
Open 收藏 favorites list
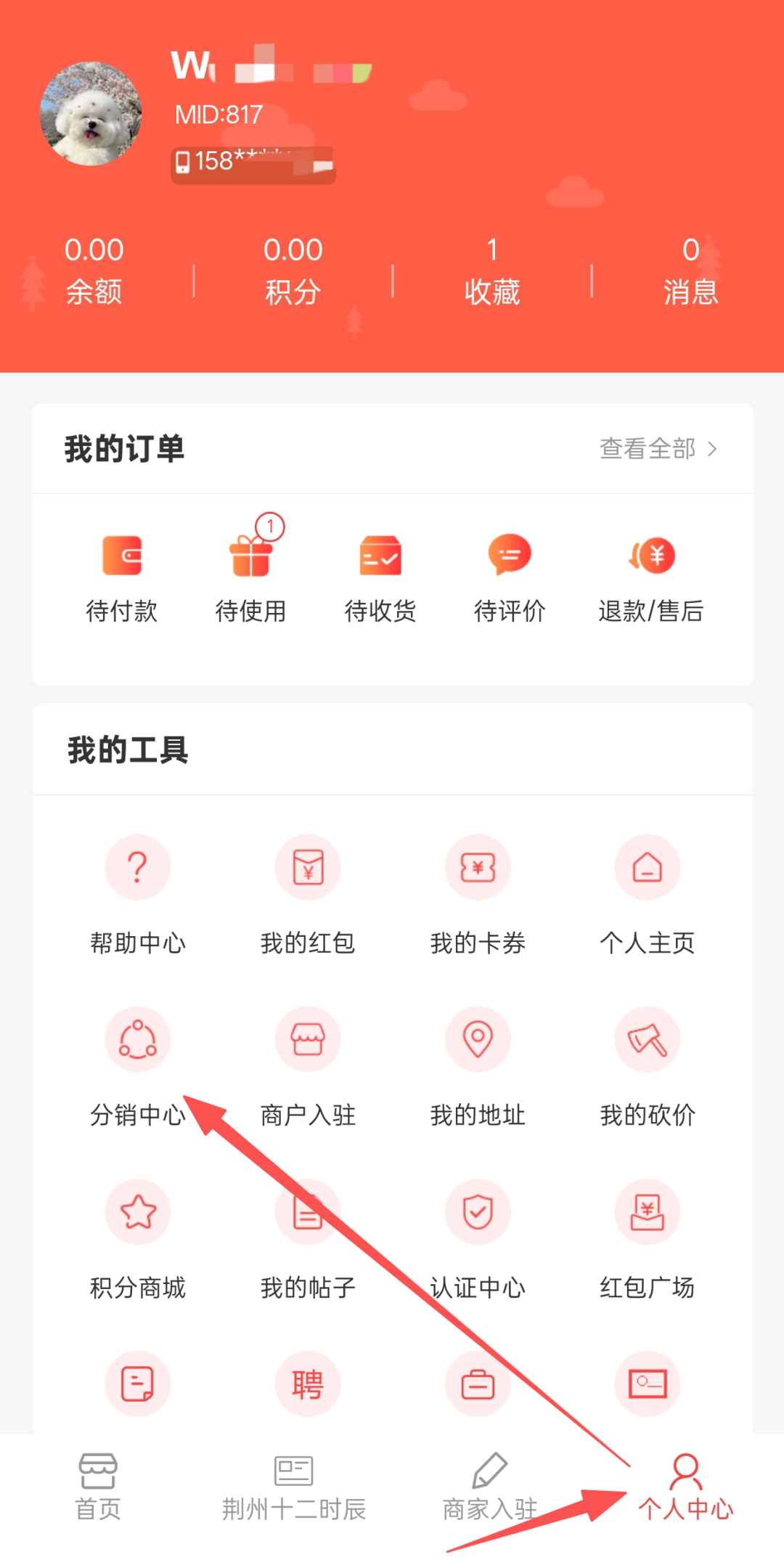click(491, 270)
